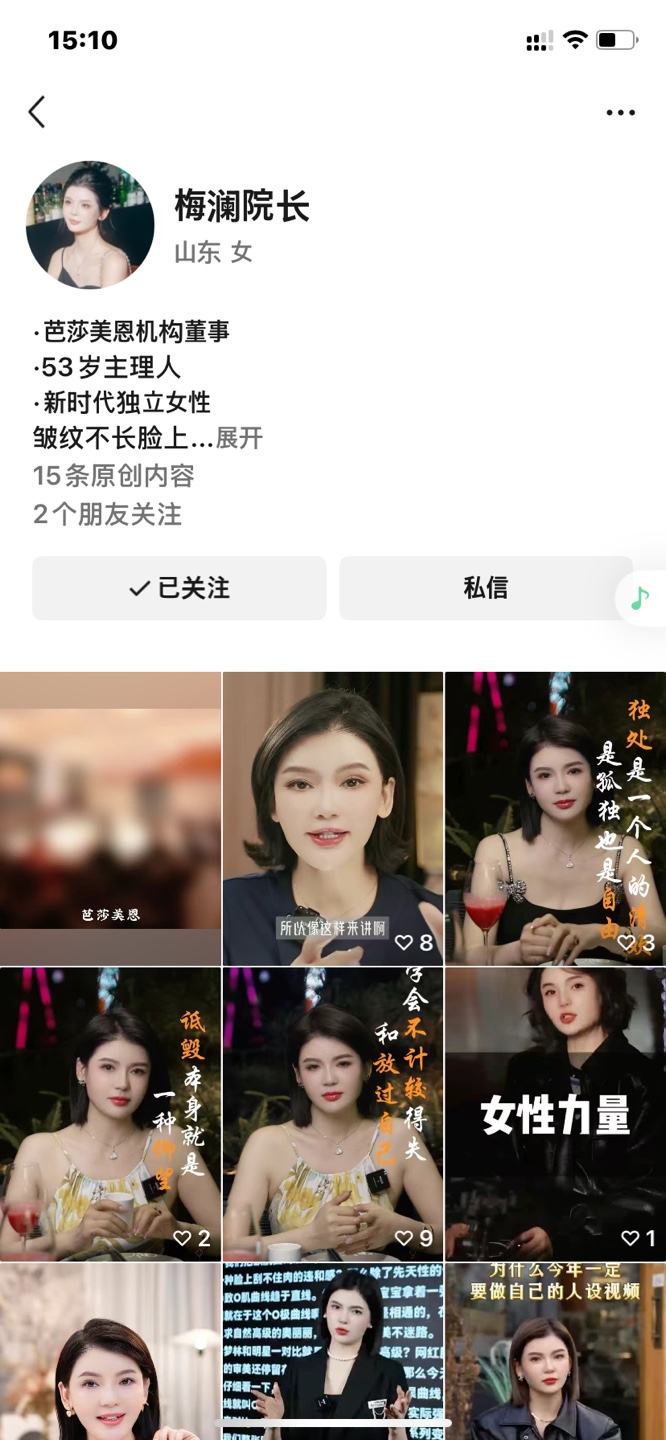
Task: Open the 独处是一个人的清欢 video
Action: click(x=555, y=817)
